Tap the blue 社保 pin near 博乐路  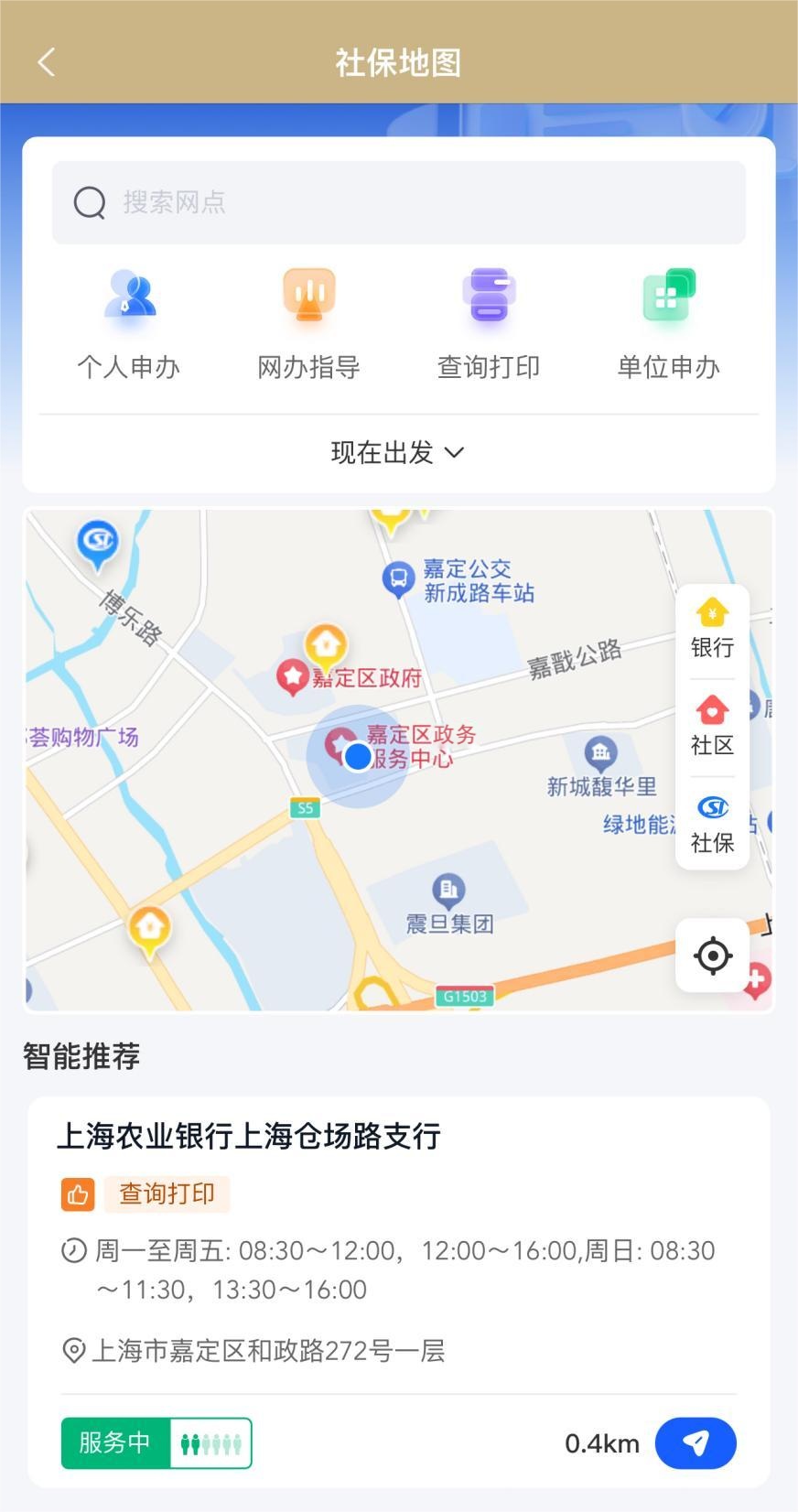(97, 543)
